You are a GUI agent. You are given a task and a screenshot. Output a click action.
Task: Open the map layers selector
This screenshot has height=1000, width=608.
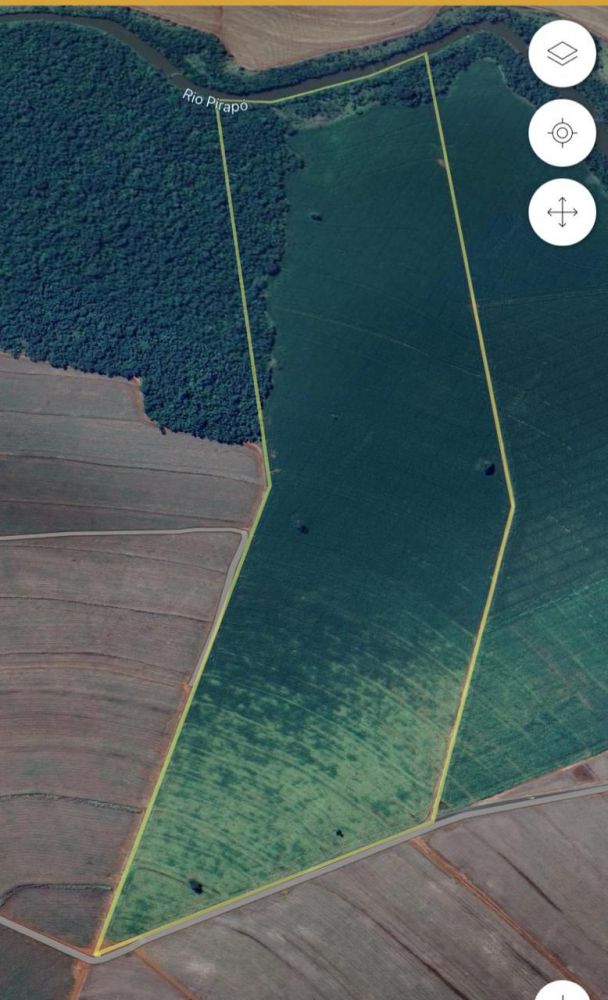pos(562,54)
